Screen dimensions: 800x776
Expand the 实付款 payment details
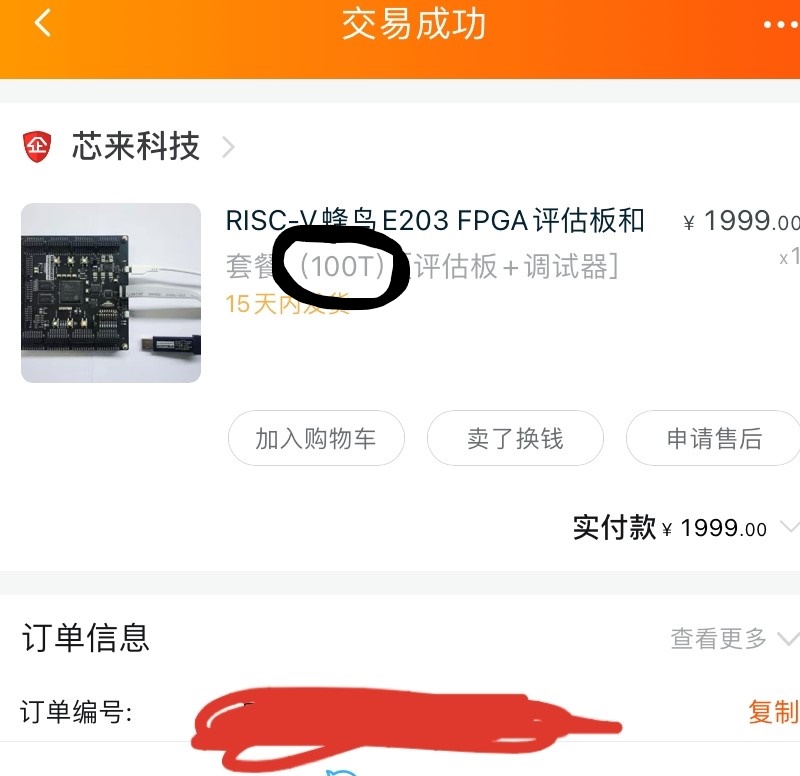pos(787,527)
